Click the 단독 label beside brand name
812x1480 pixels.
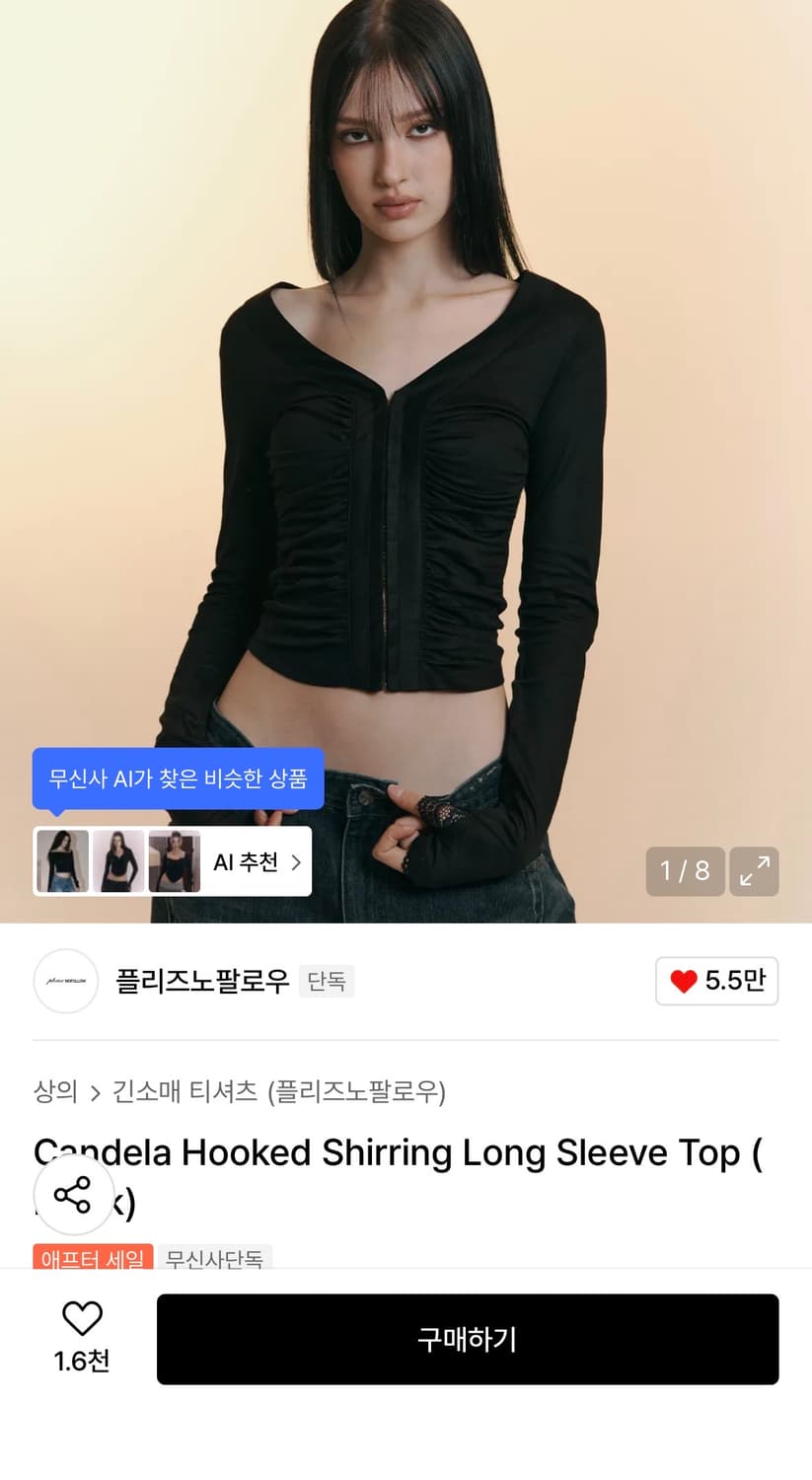tap(327, 981)
